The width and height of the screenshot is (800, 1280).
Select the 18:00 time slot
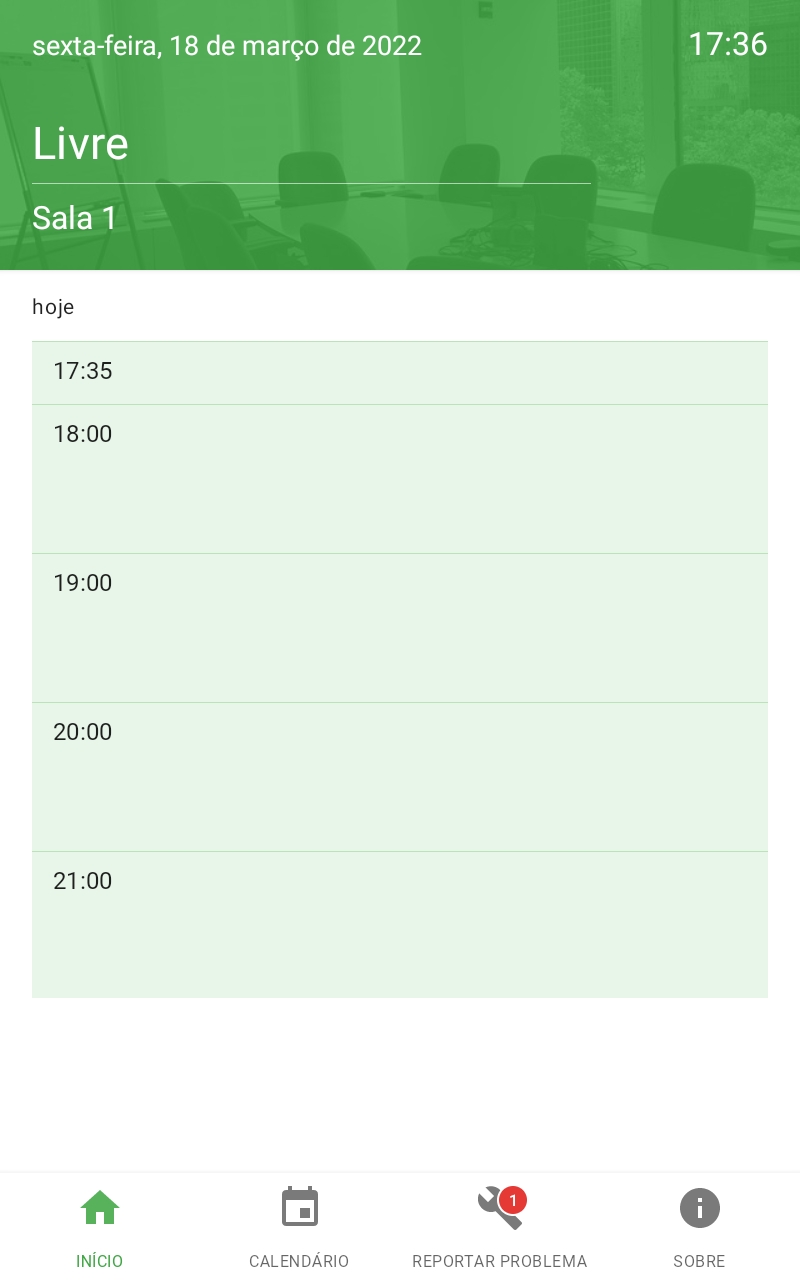coord(400,479)
